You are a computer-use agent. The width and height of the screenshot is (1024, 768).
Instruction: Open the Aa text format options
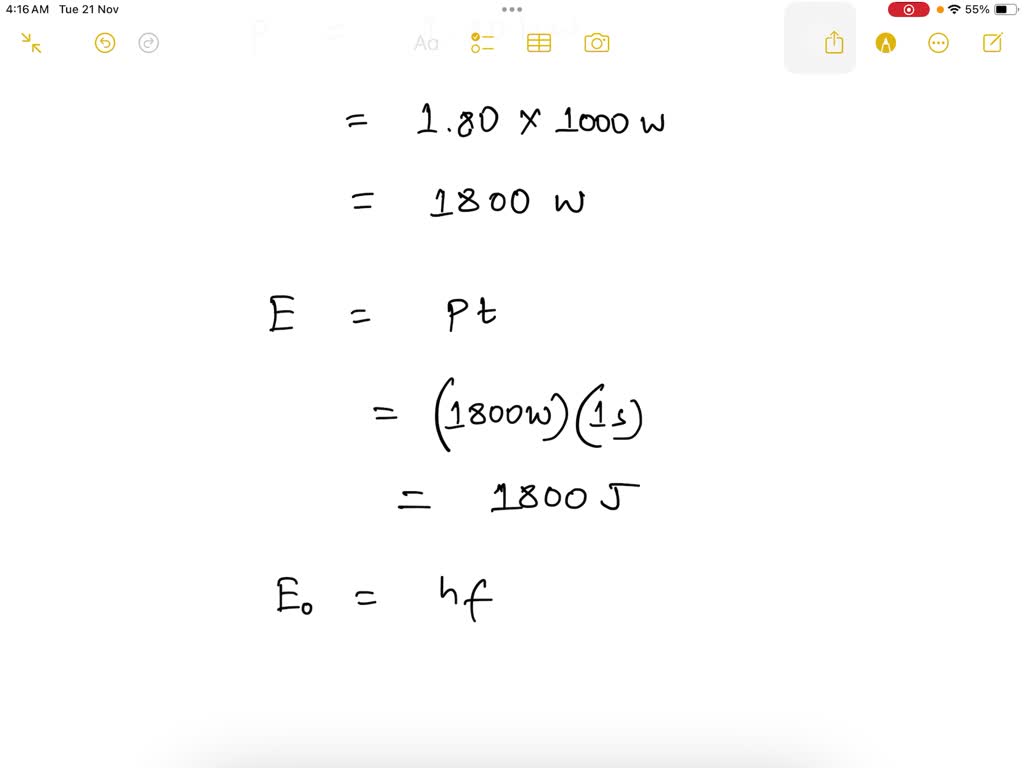[426, 43]
